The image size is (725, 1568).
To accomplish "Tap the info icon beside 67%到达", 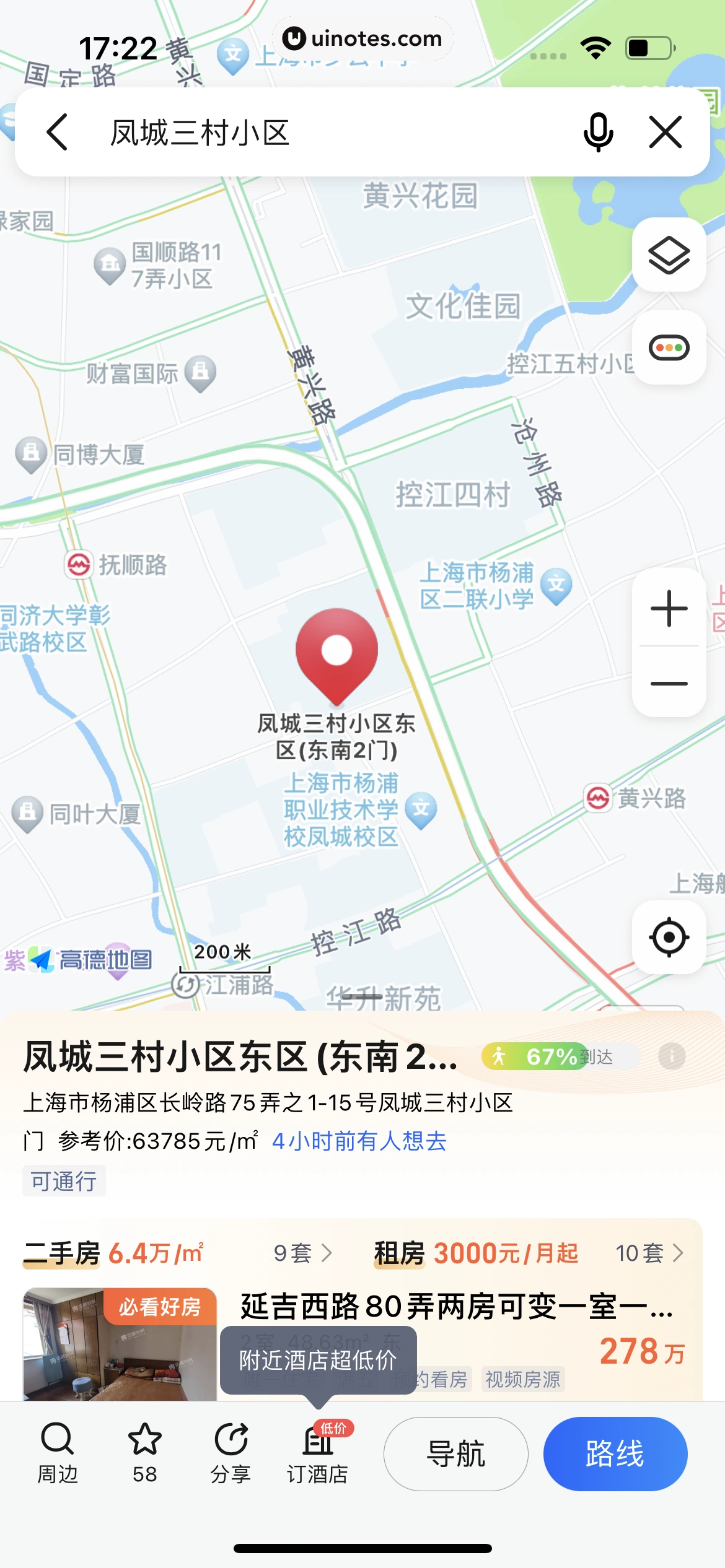I will (672, 1056).
